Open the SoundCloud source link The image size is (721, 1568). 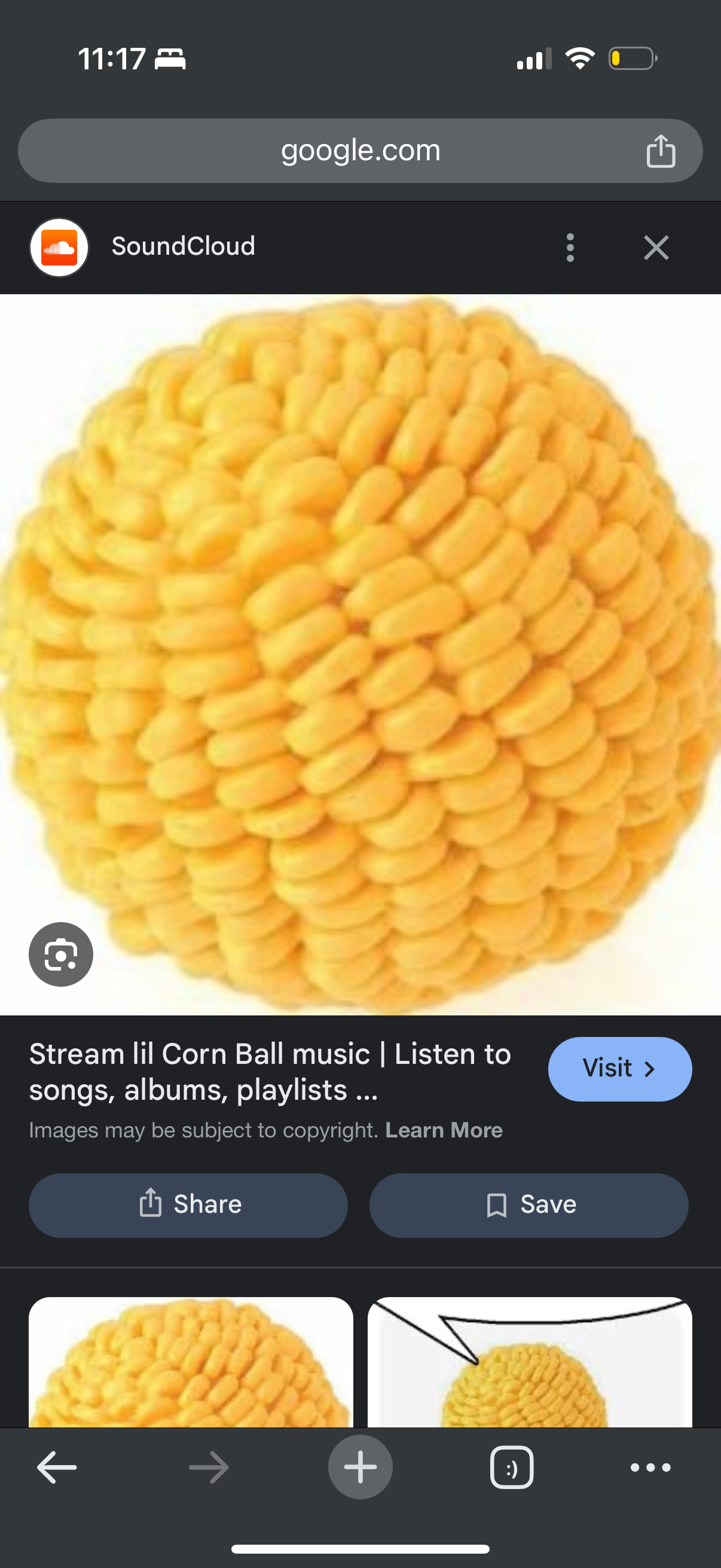182,246
